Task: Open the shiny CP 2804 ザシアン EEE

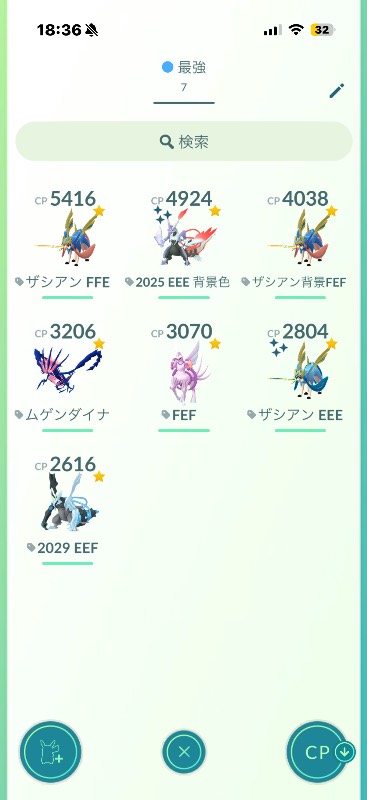Action: tap(300, 377)
